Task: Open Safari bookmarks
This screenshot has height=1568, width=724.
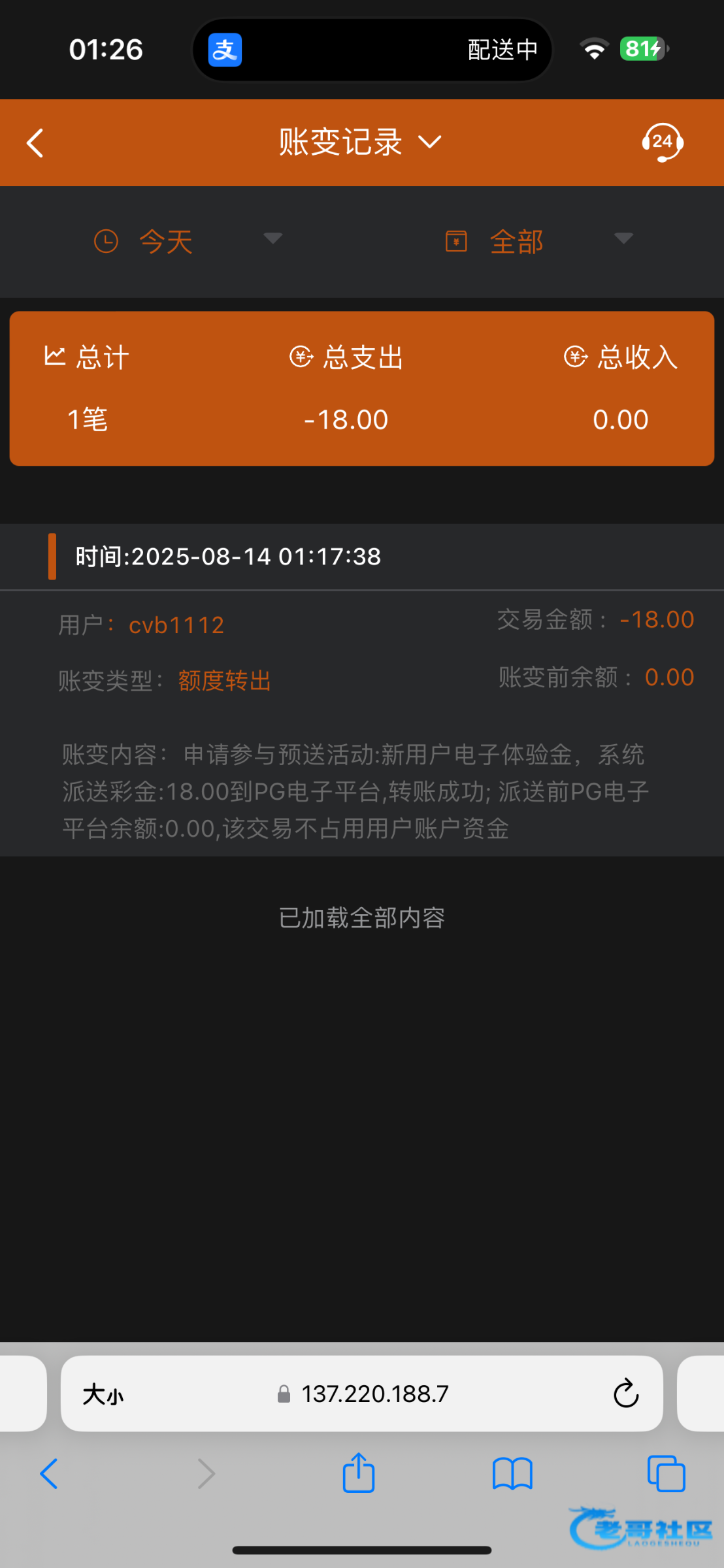Action: coord(512,1474)
